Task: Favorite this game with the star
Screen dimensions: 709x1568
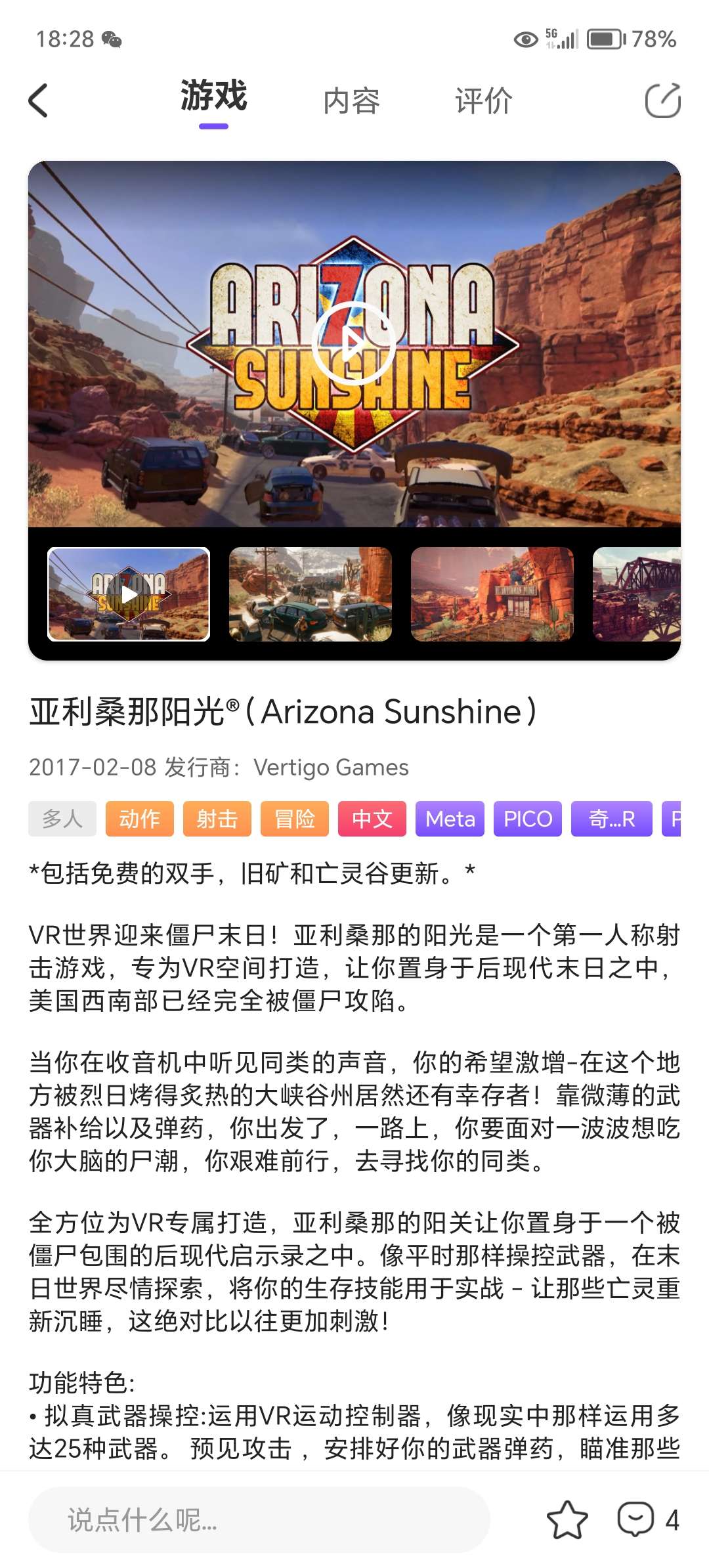Action: tap(567, 1520)
